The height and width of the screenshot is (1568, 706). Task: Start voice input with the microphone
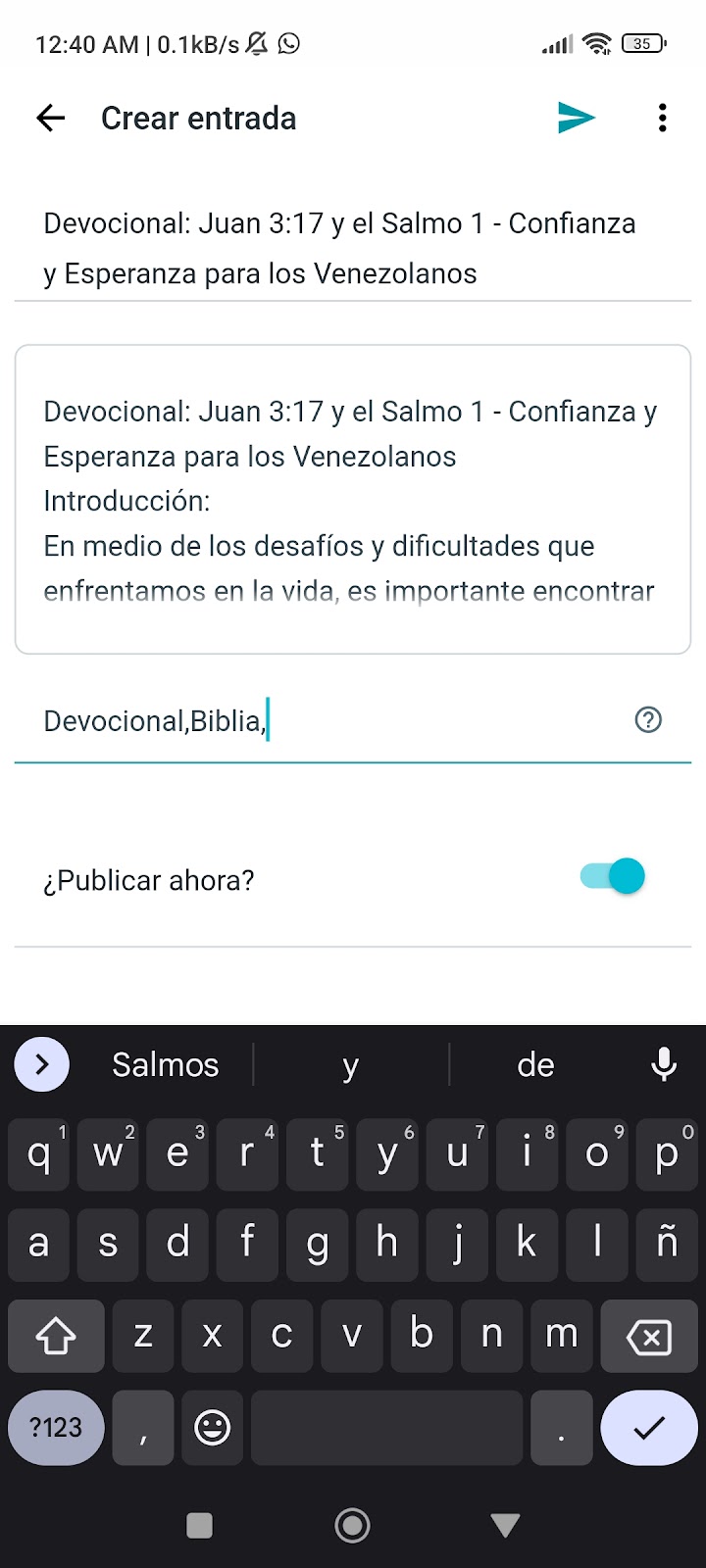click(664, 1064)
